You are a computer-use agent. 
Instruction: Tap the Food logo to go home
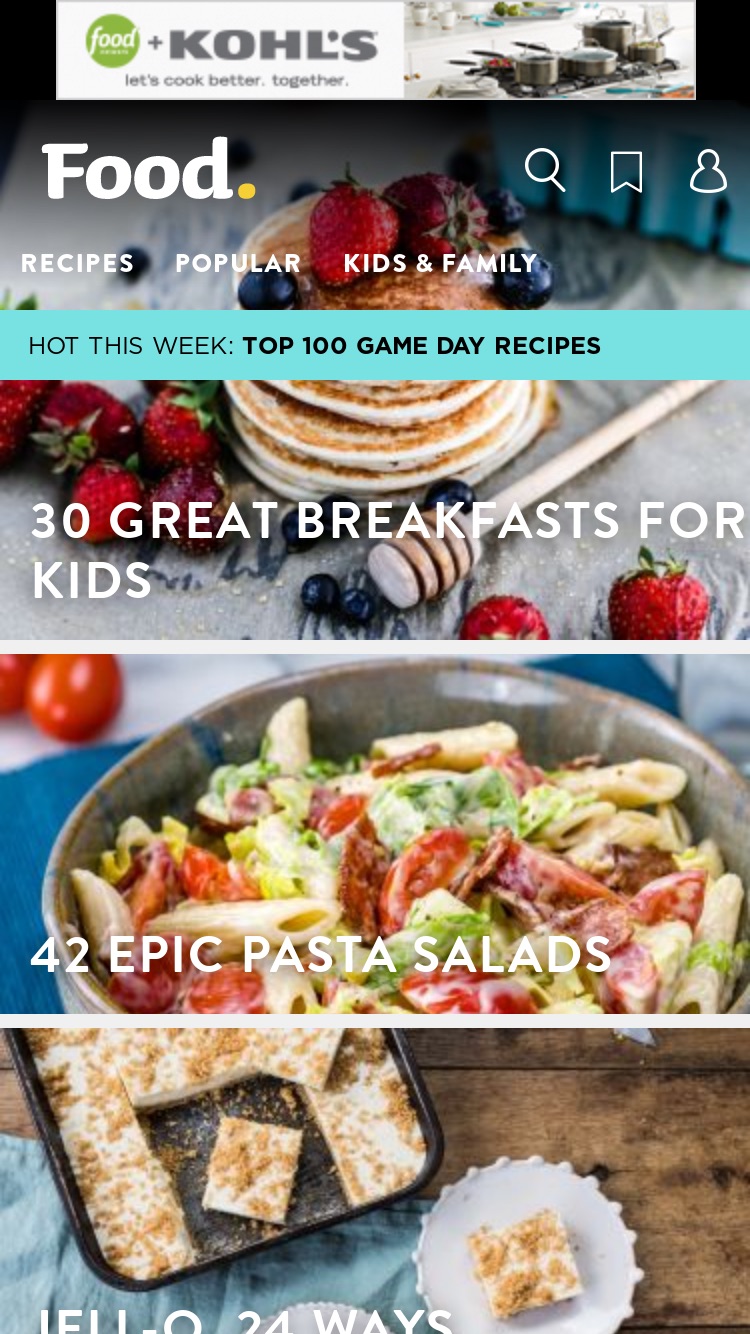click(x=149, y=169)
